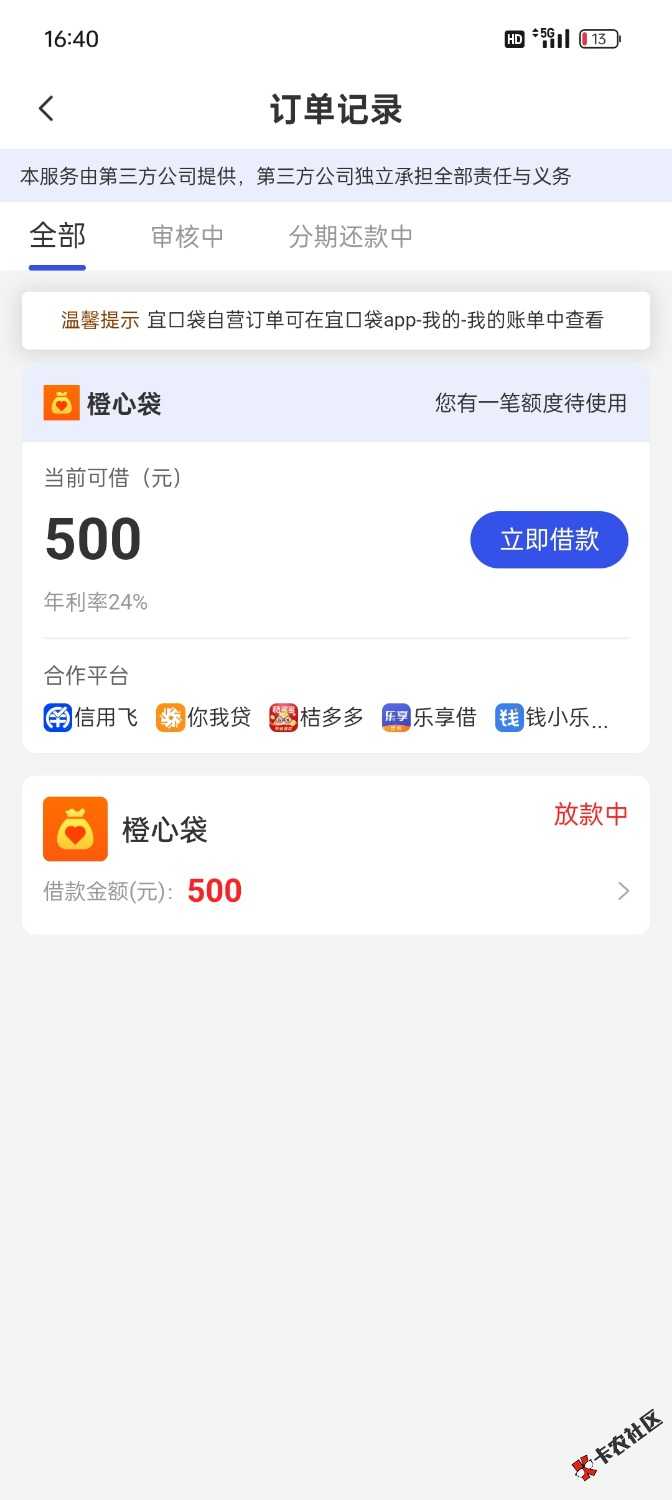Switch to the 审核中 tab
The image size is (672, 1500).
(x=187, y=237)
